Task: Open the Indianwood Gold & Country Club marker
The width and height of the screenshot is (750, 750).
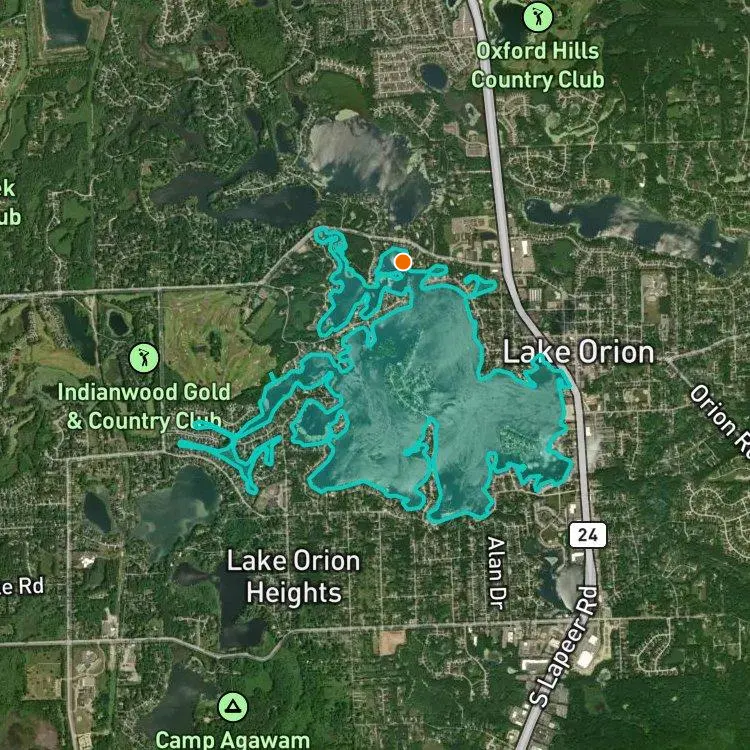Action: 146,356
